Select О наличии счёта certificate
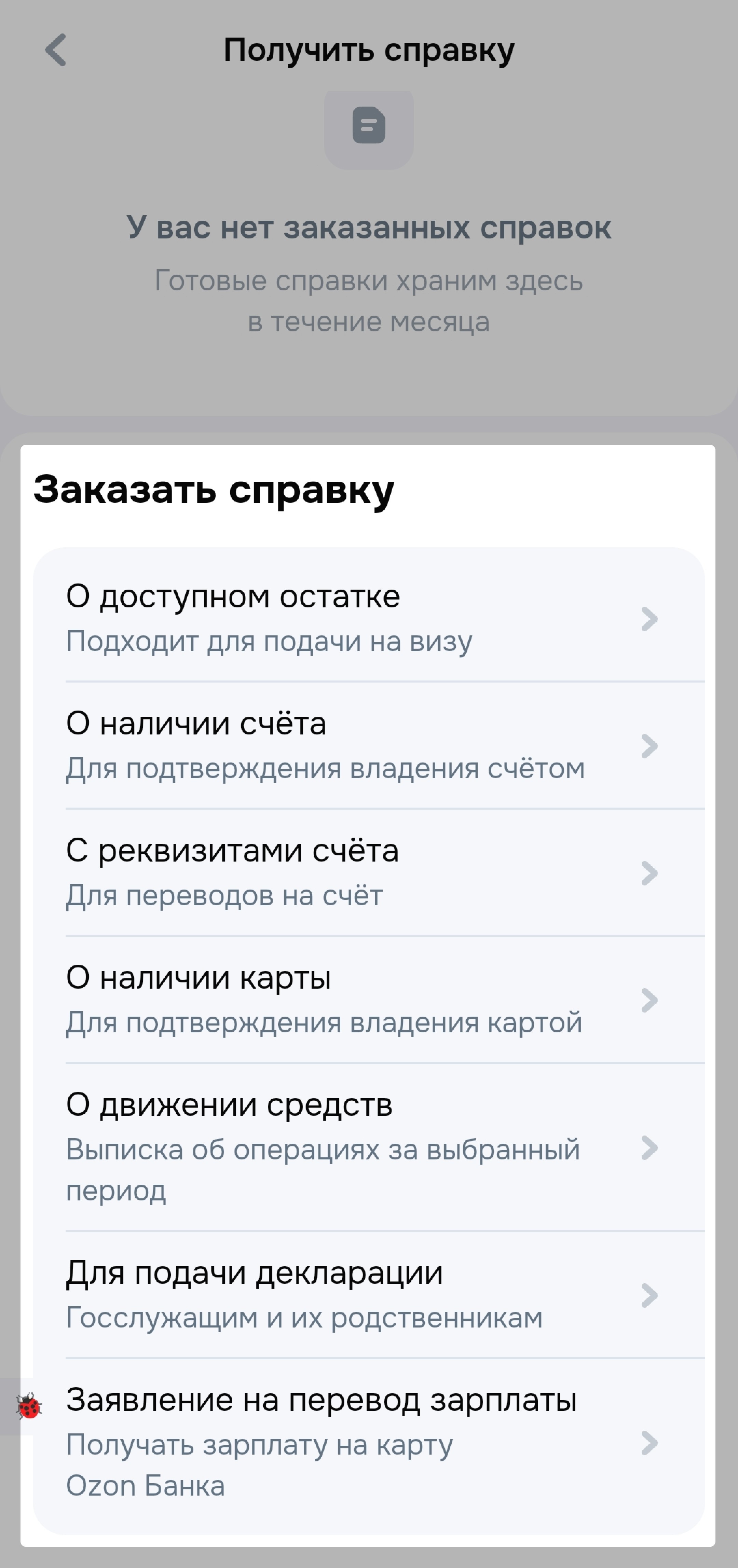Image resolution: width=738 pixels, height=1568 pixels. tap(368, 745)
